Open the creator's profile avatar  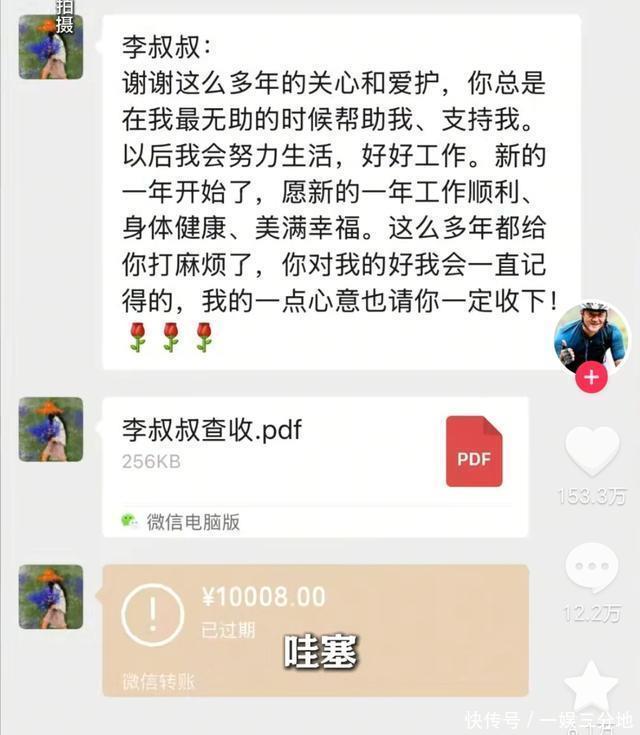point(591,336)
